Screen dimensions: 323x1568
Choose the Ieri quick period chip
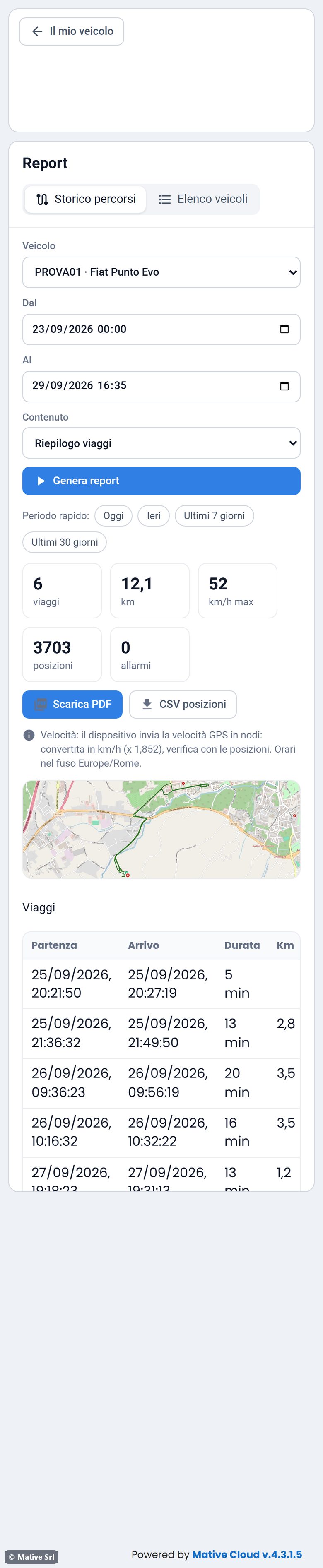point(154,516)
